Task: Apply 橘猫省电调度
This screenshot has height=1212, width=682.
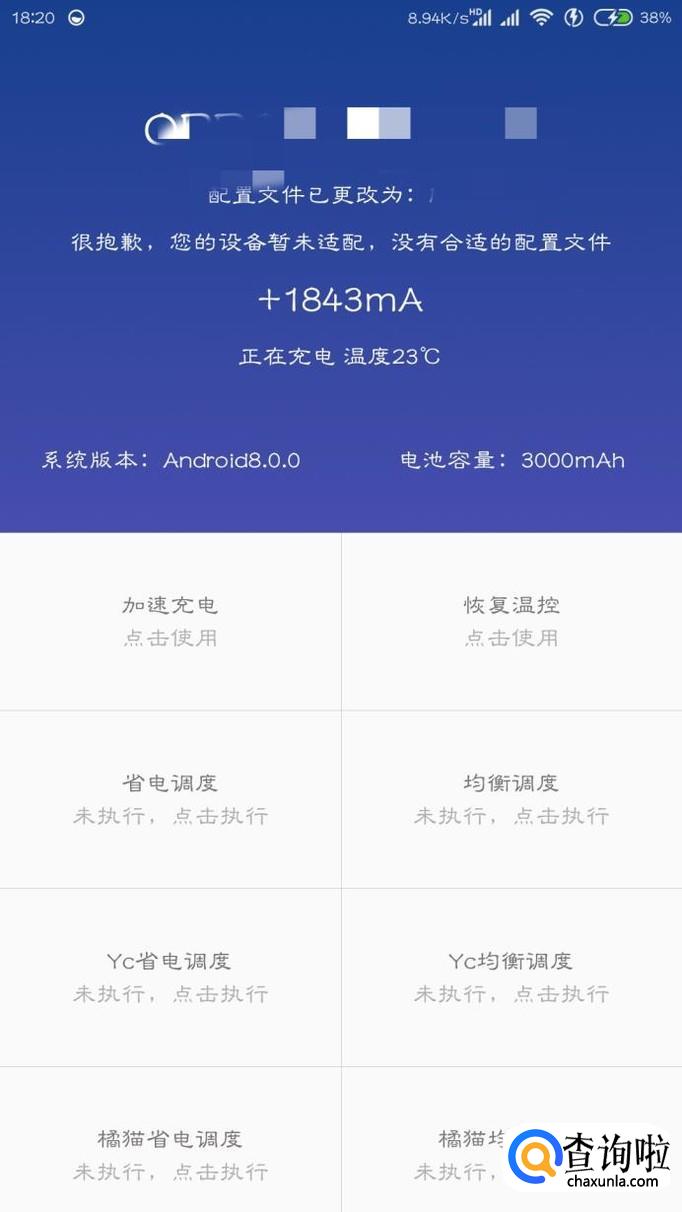Action: tap(170, 1153)
